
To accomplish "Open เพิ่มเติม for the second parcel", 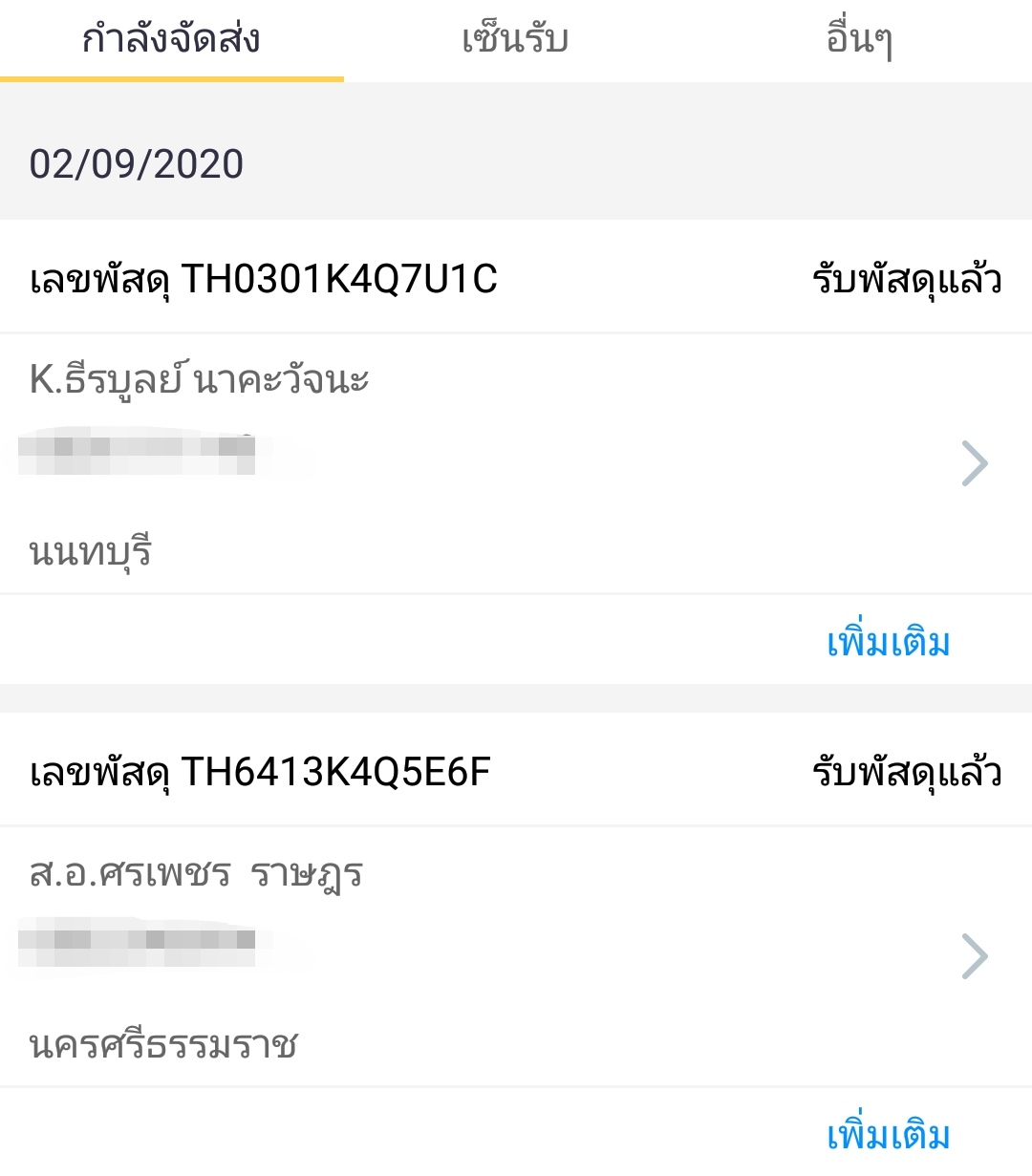I will click(x=887, y=1136).
